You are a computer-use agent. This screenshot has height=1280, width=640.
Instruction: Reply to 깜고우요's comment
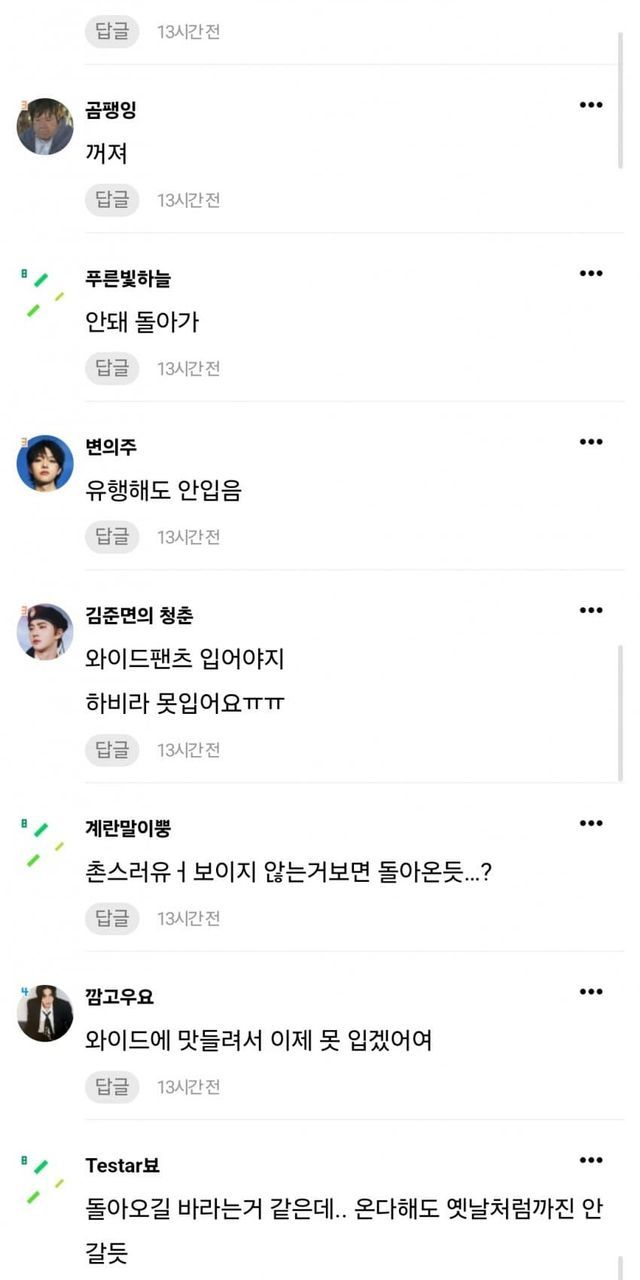click(x=112, y=1086)
